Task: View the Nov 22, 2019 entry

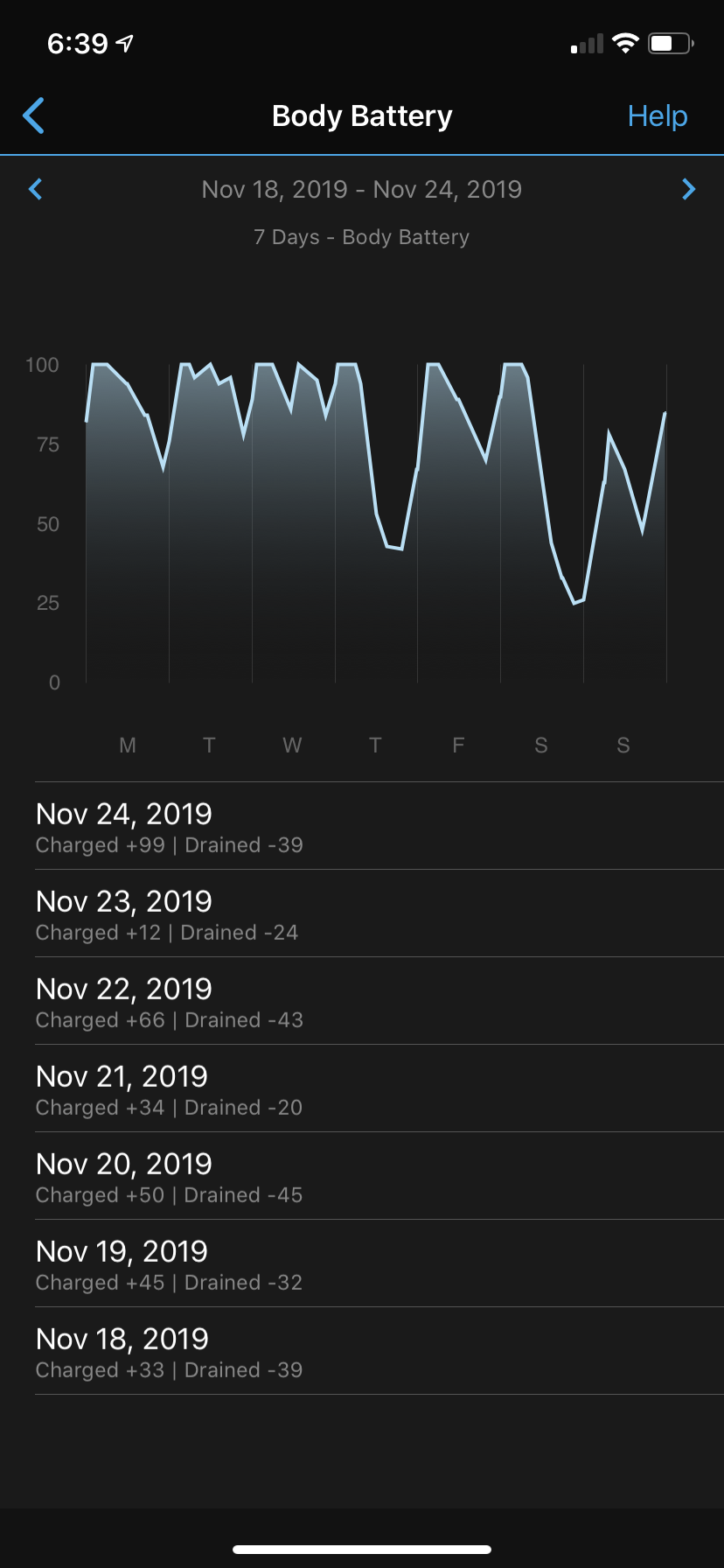Action: (x=362, y=1002)
